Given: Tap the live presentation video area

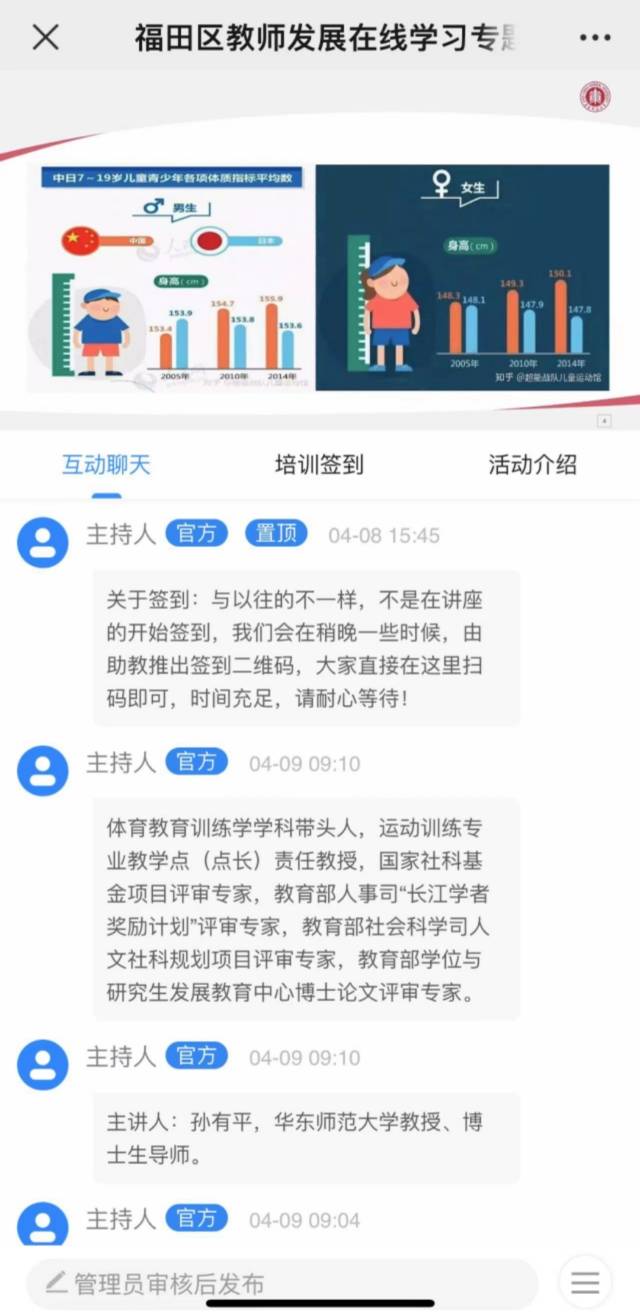Looking at the screenshot, I should (320, 250).
